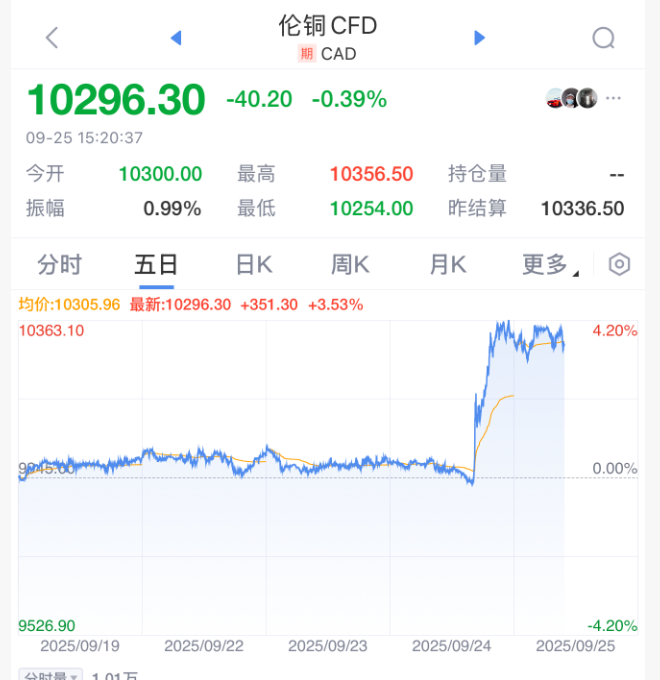This screenshot has width=660, height=680.
Task: Open the search icon
Action: point(603,38)
